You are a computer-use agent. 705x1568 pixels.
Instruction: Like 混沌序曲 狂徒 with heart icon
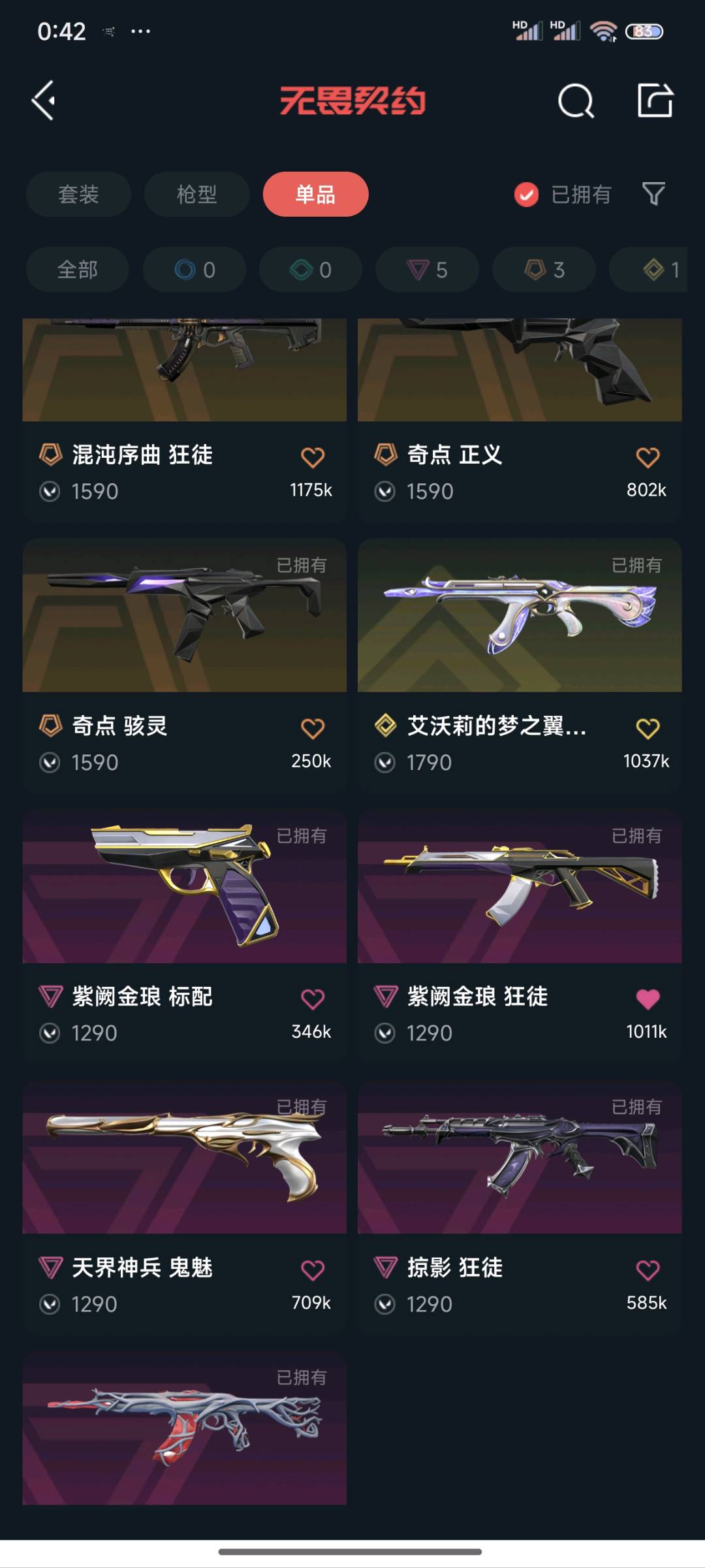[313, 457]
